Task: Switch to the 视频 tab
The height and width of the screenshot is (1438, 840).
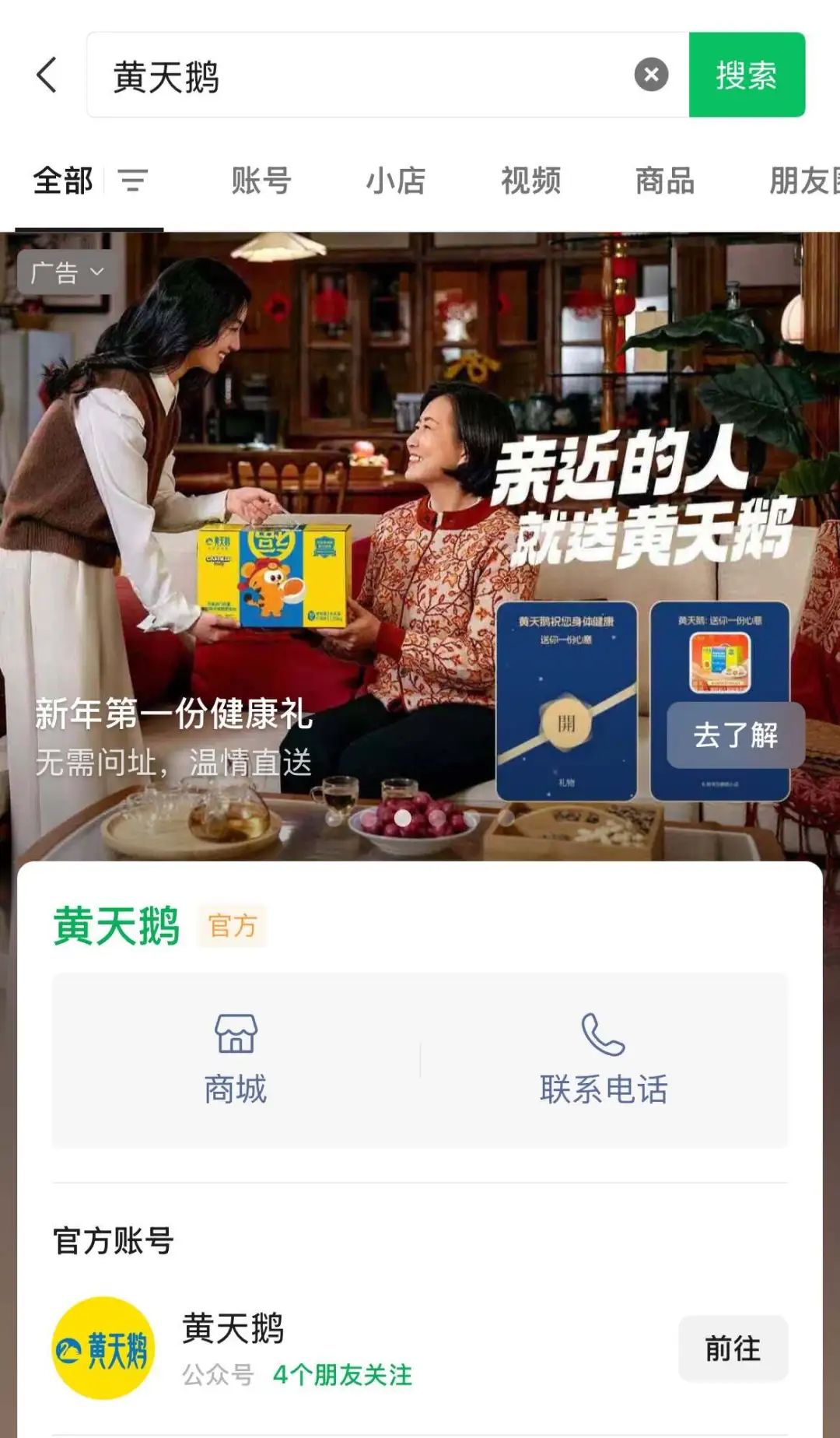Action: pyautogui.click(x=530, y=181)
